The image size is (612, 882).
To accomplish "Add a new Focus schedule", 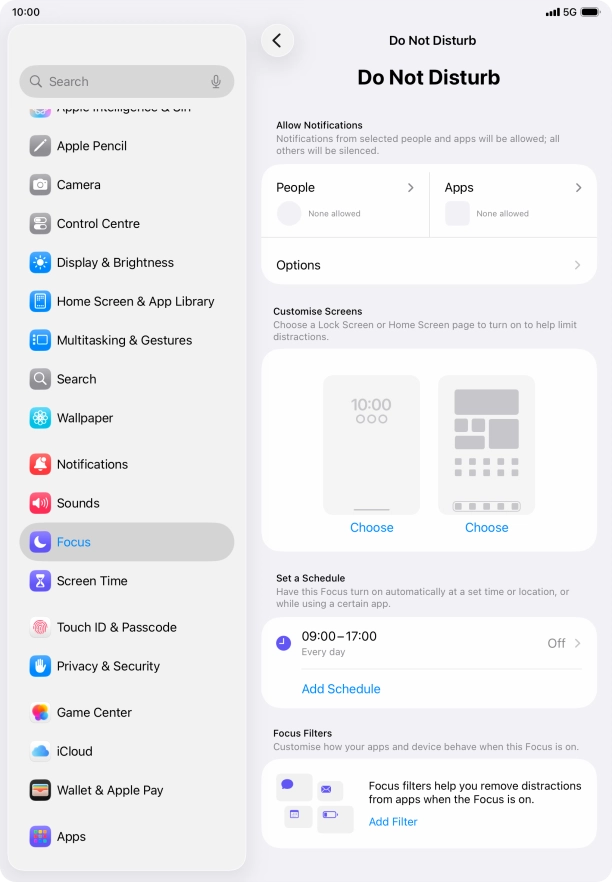I will [x=341, y=689].
